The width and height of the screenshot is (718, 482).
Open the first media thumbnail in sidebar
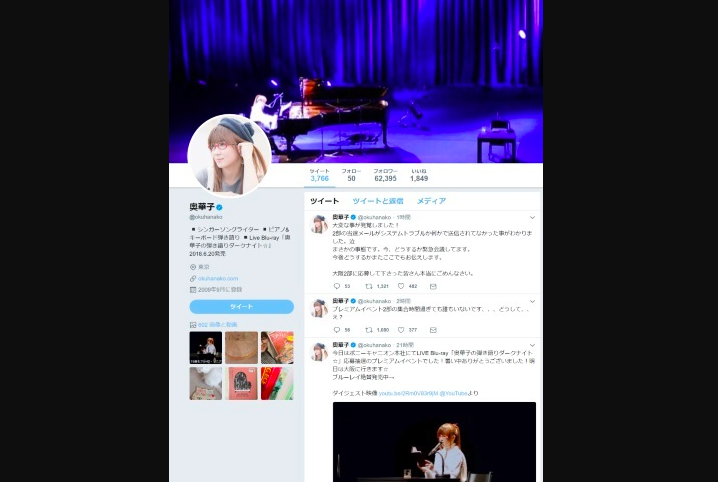[205, 347]
